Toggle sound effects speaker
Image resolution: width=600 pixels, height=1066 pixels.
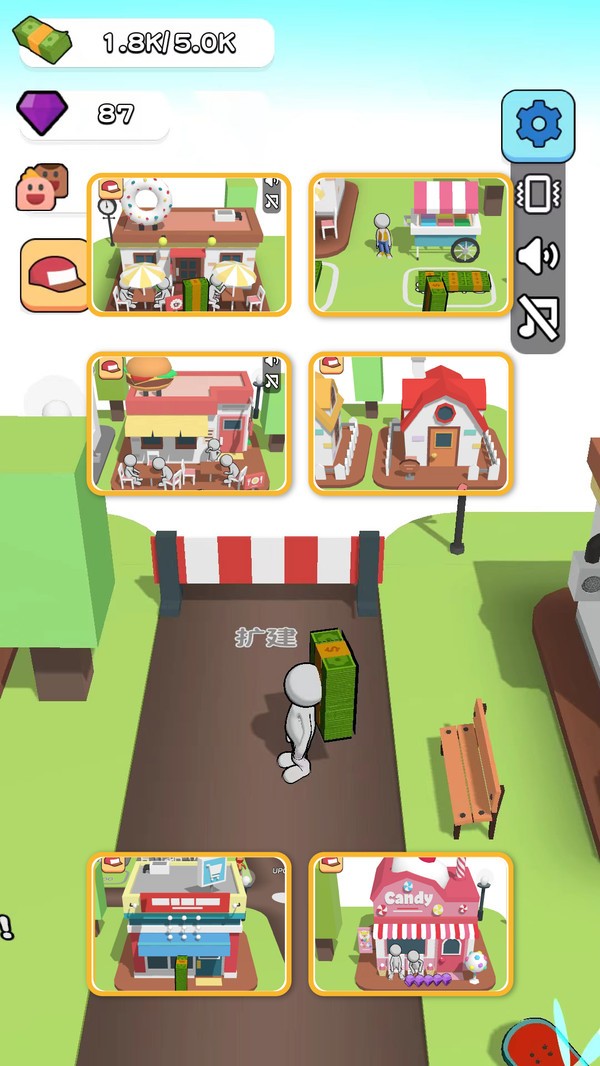(x=538, y=256)
